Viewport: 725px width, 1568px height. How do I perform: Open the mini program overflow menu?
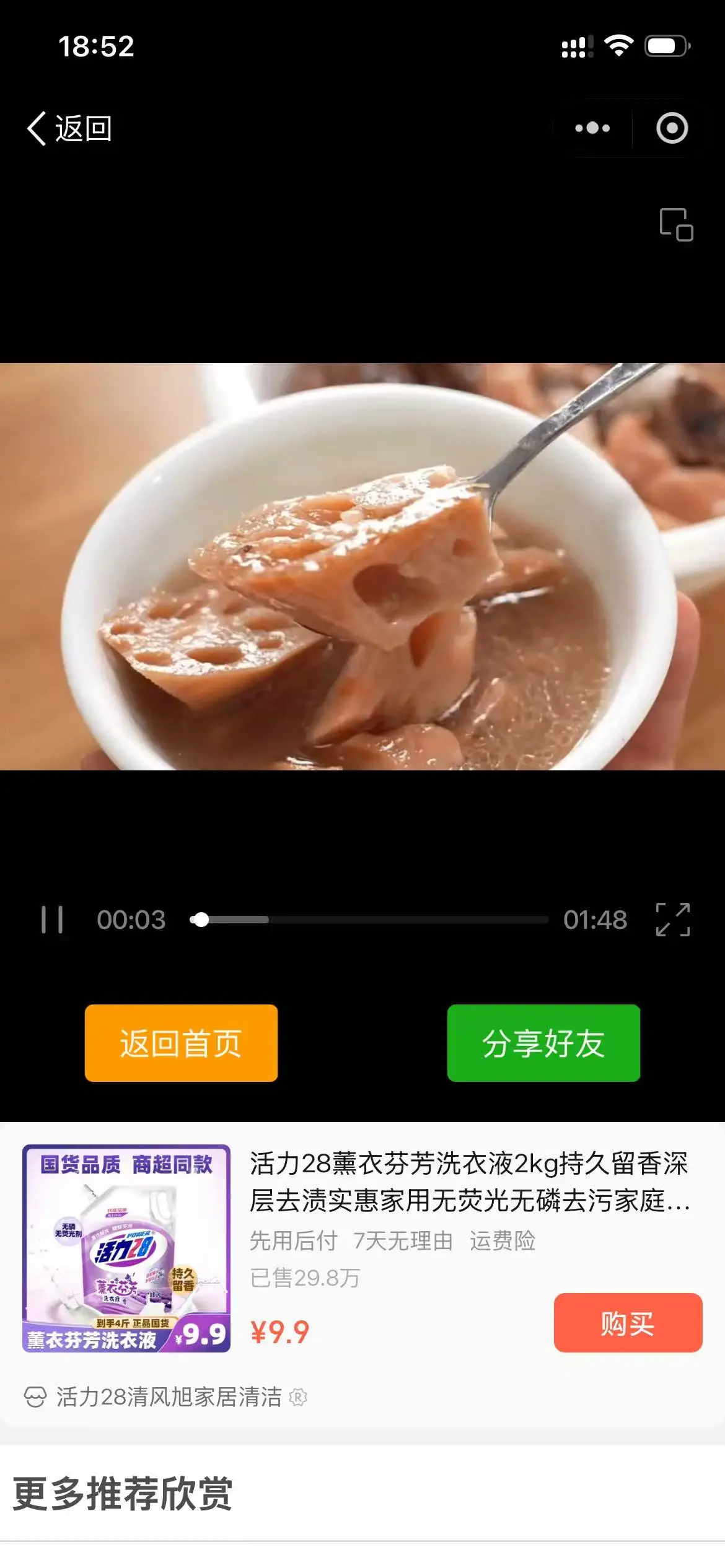click(592, 128)
